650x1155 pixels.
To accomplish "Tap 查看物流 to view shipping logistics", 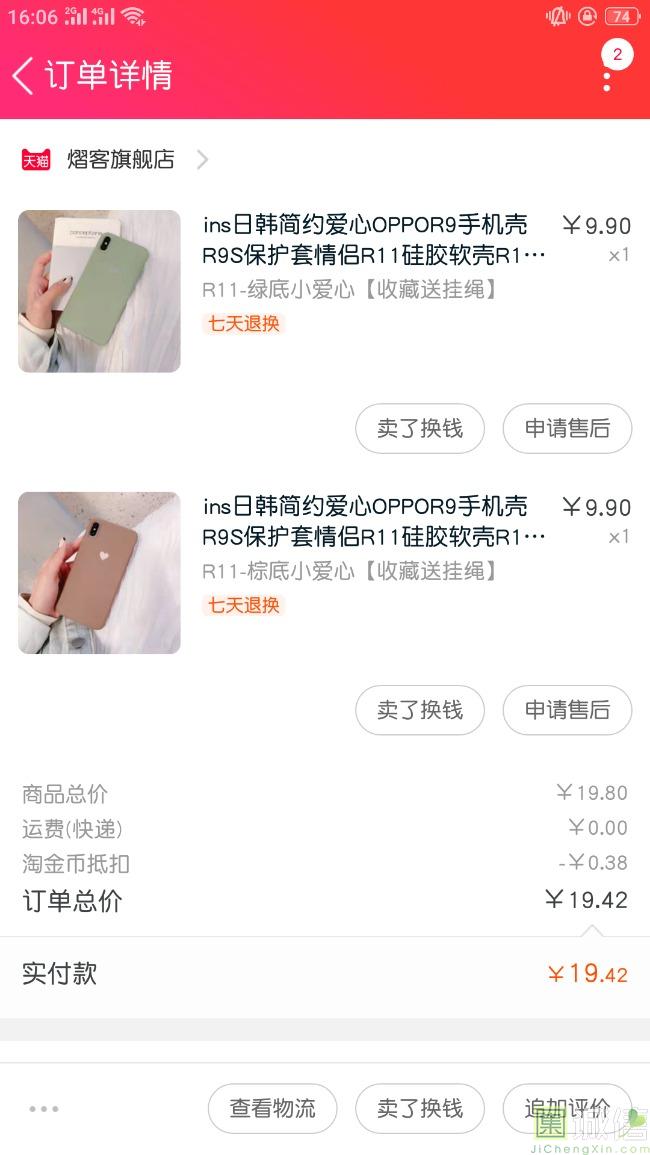I will 272,1108.
